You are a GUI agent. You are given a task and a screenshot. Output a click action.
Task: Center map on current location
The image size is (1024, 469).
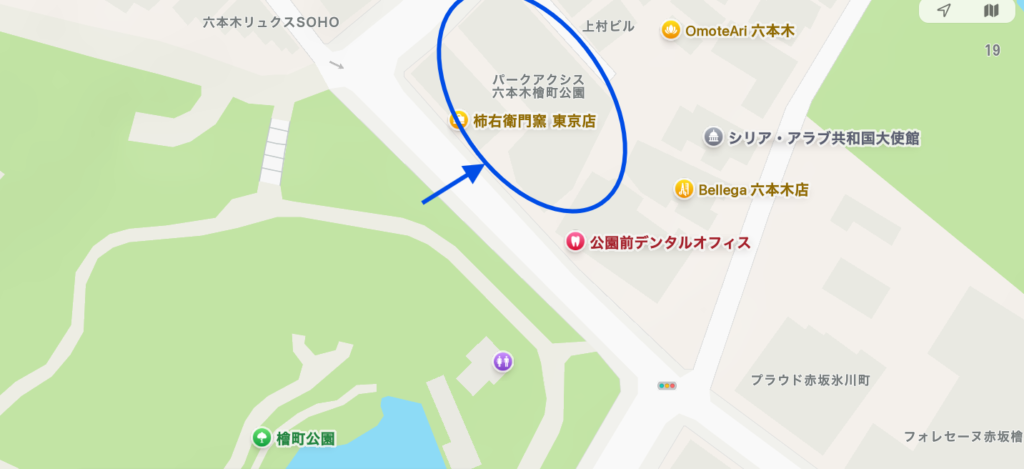click(x=944, y=11)
